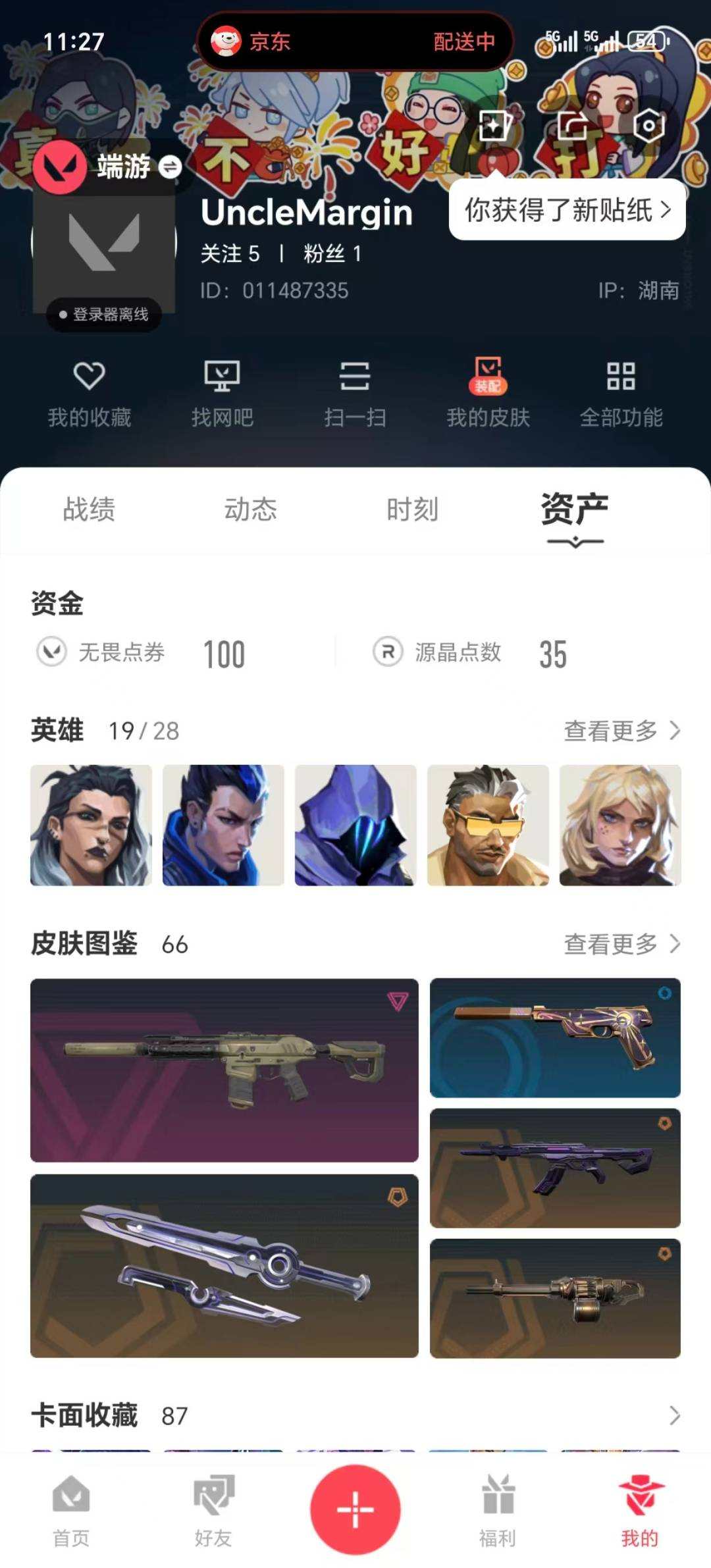Open 我的皮肤 with 装配 badge icon
711x1568 pixels.
tap(487, 392)
